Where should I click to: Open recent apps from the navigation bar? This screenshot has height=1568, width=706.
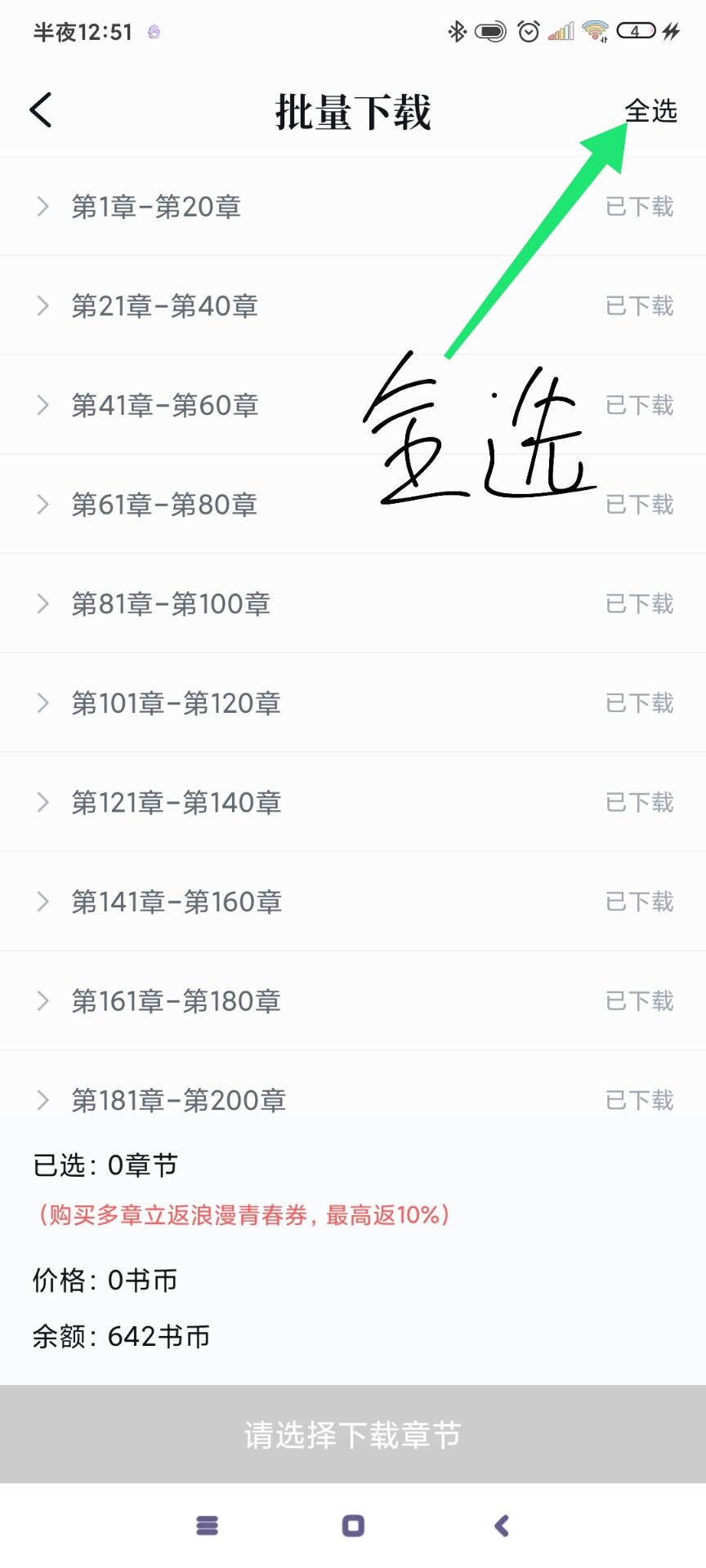(x=208, y=1526)
